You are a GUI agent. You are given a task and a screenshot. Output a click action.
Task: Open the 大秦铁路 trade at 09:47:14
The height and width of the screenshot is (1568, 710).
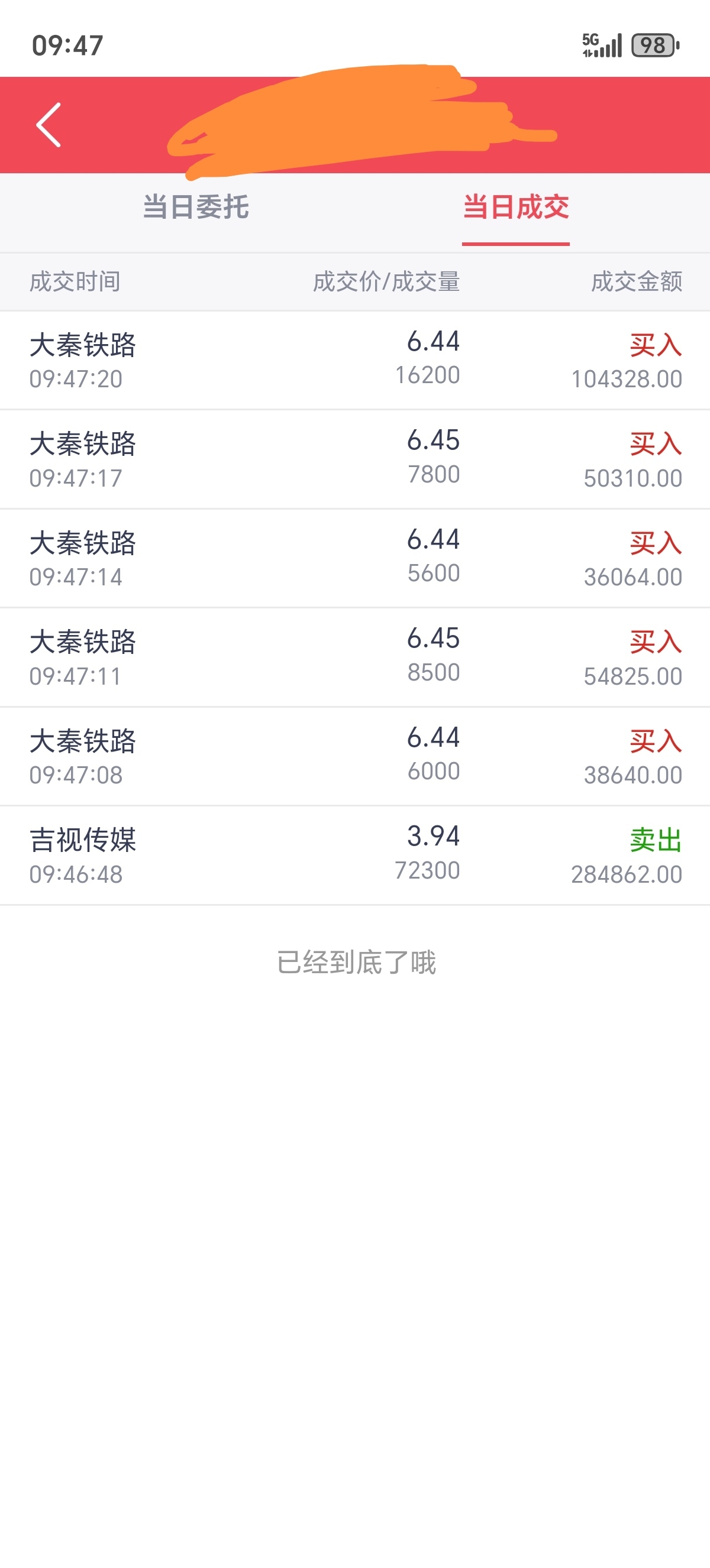pyautogui.click(x=355, y=559)
